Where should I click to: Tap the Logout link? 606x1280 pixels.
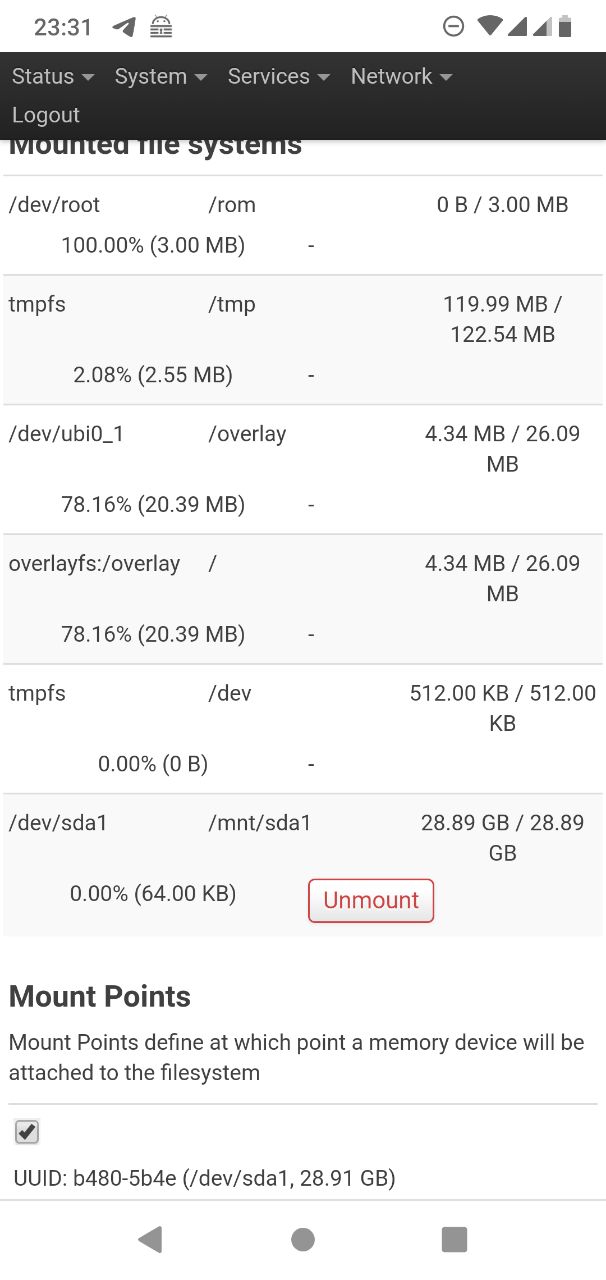click(x=46, y=115)
